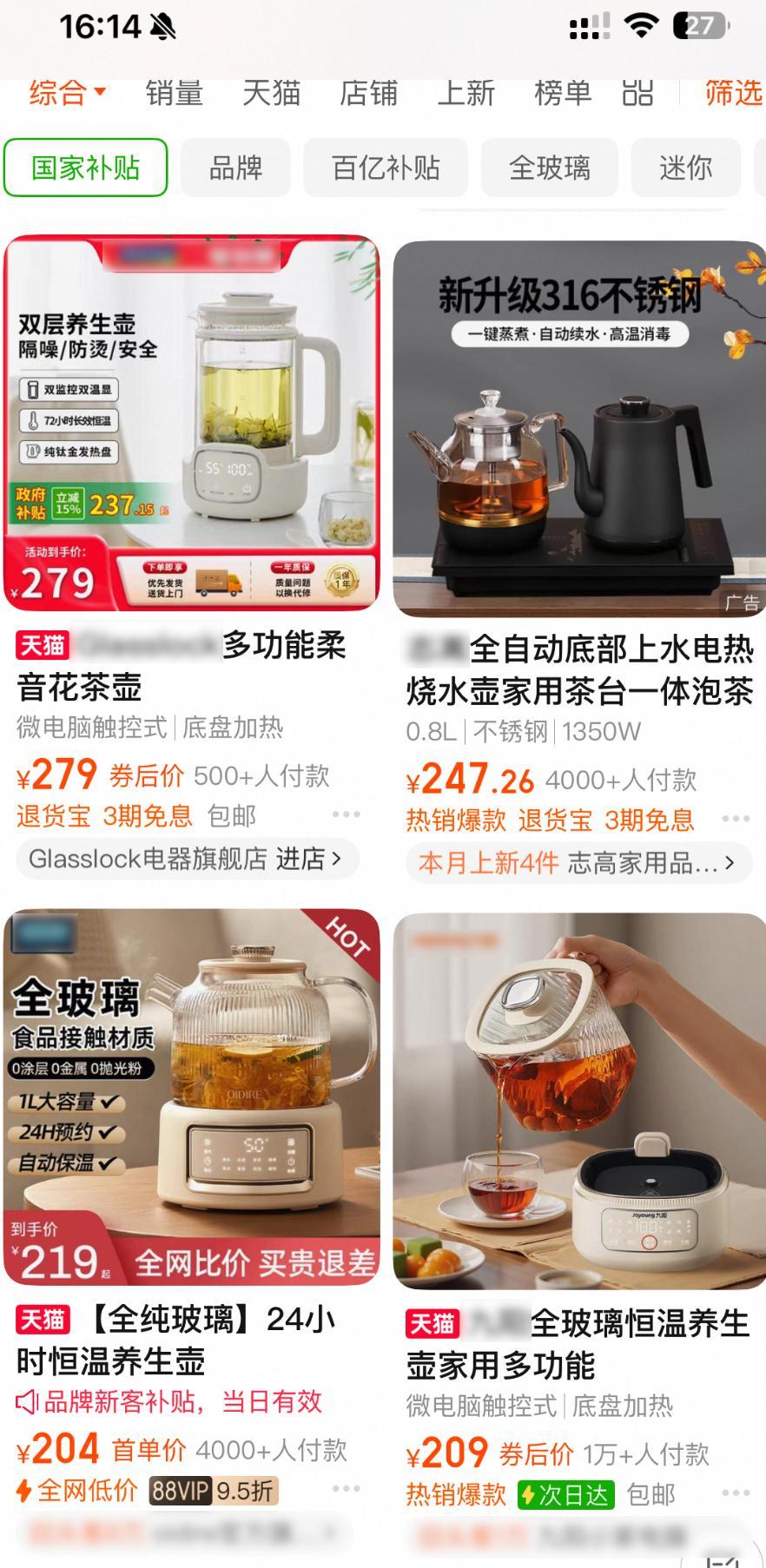The width and height of the screenshot is (766, 1568).
Task: Open the 全自动底部上水电热烧水壶 product card
Action: 579,429
